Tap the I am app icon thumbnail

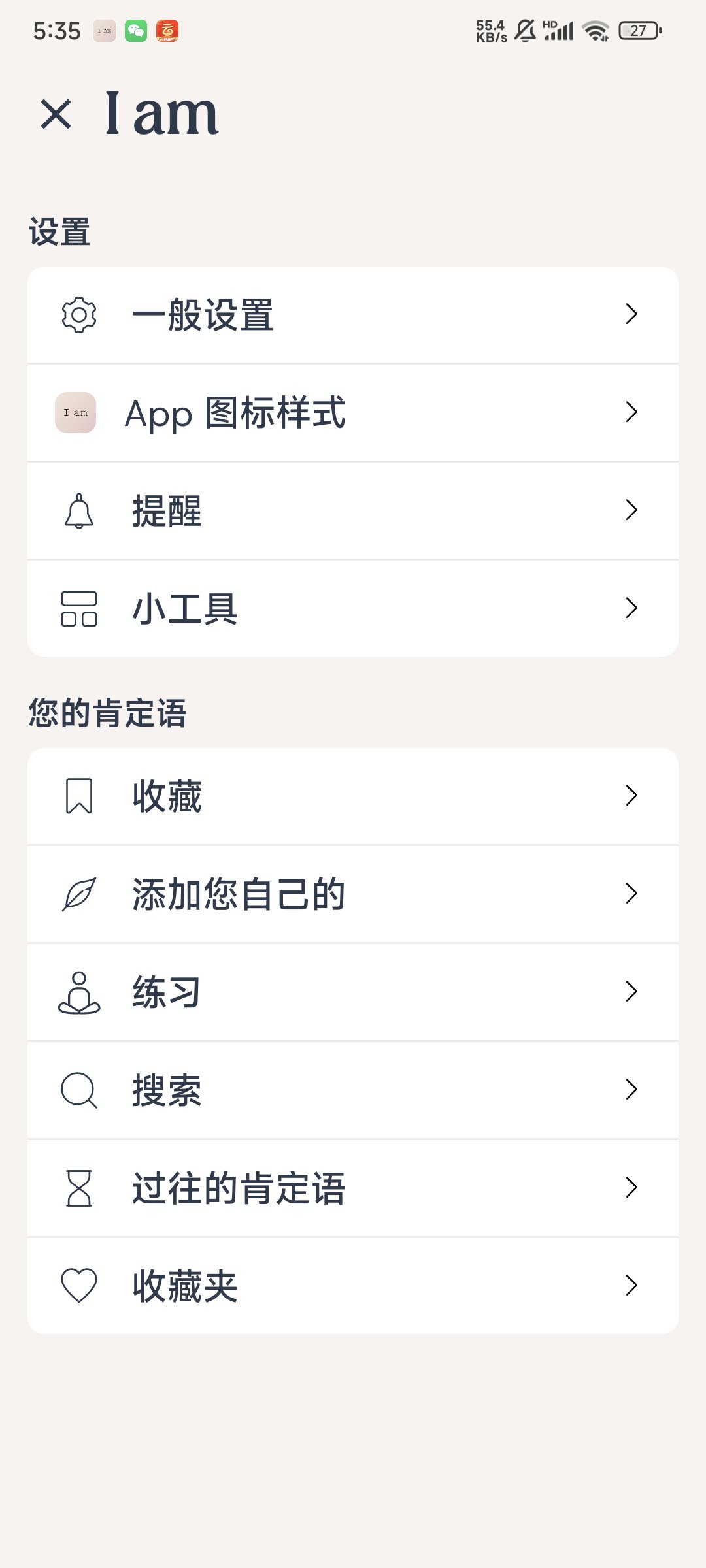tap(75, 412)
